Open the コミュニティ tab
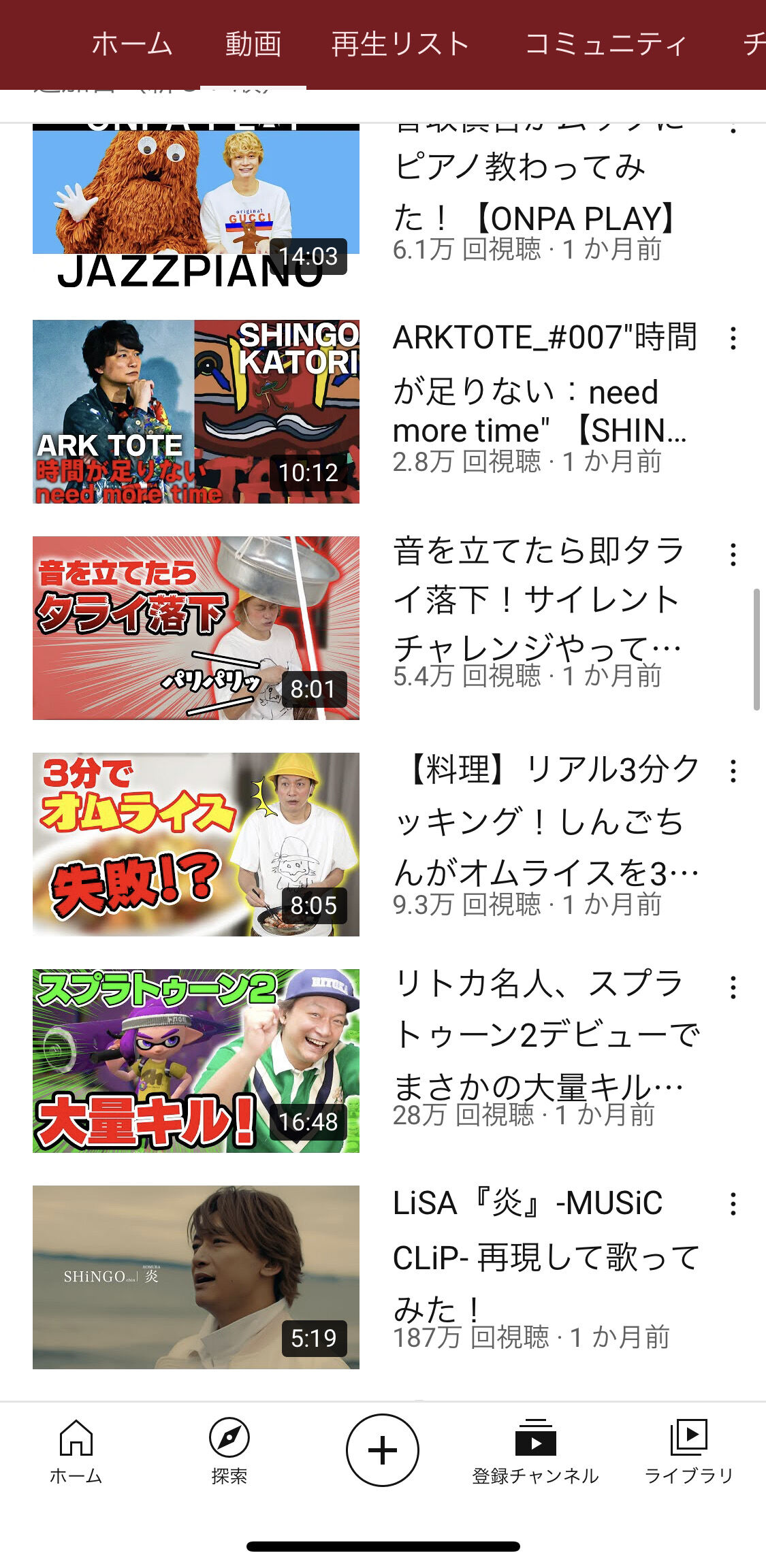Image resolution: width=766 pixels, height=1568 pixels. click(605, 44)
